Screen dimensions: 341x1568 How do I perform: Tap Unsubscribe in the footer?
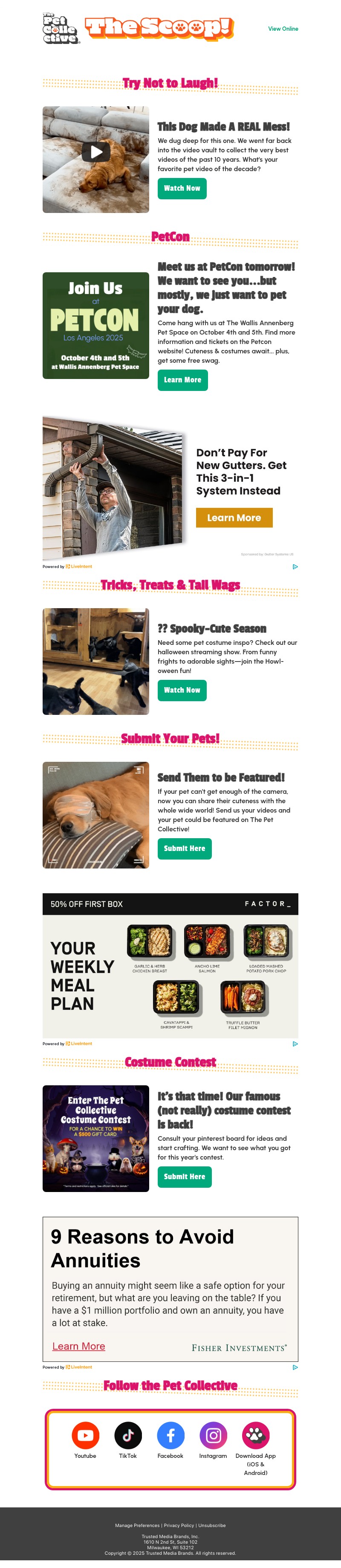[x=211, y=1525]
